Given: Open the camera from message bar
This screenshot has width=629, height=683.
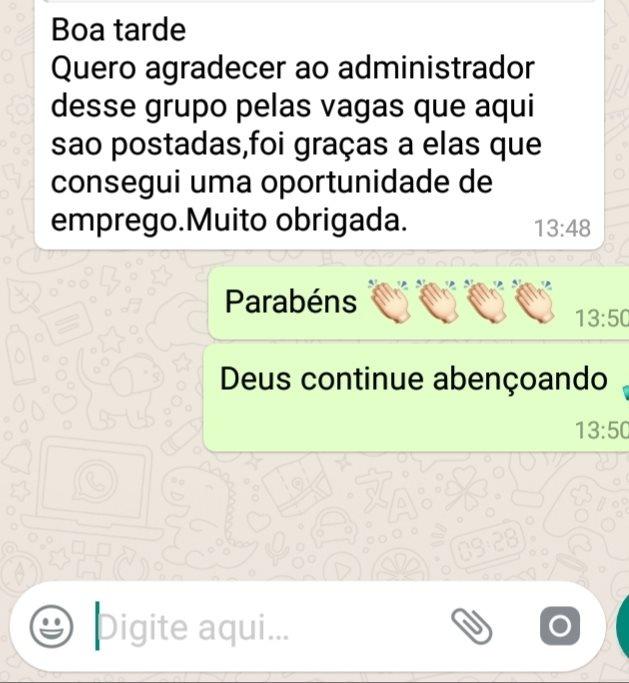Looking at the screenshot, I should [559, 627].
